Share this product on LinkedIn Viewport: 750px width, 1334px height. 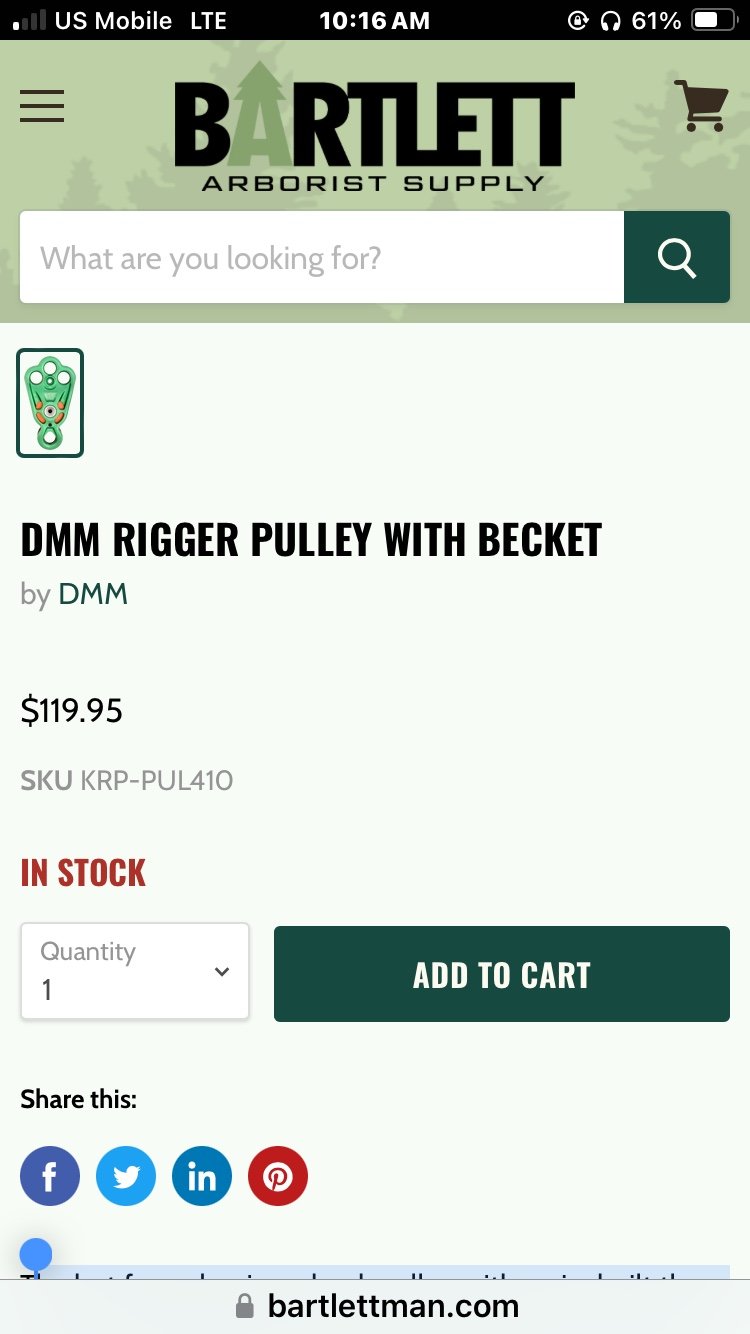[202, 1176]
